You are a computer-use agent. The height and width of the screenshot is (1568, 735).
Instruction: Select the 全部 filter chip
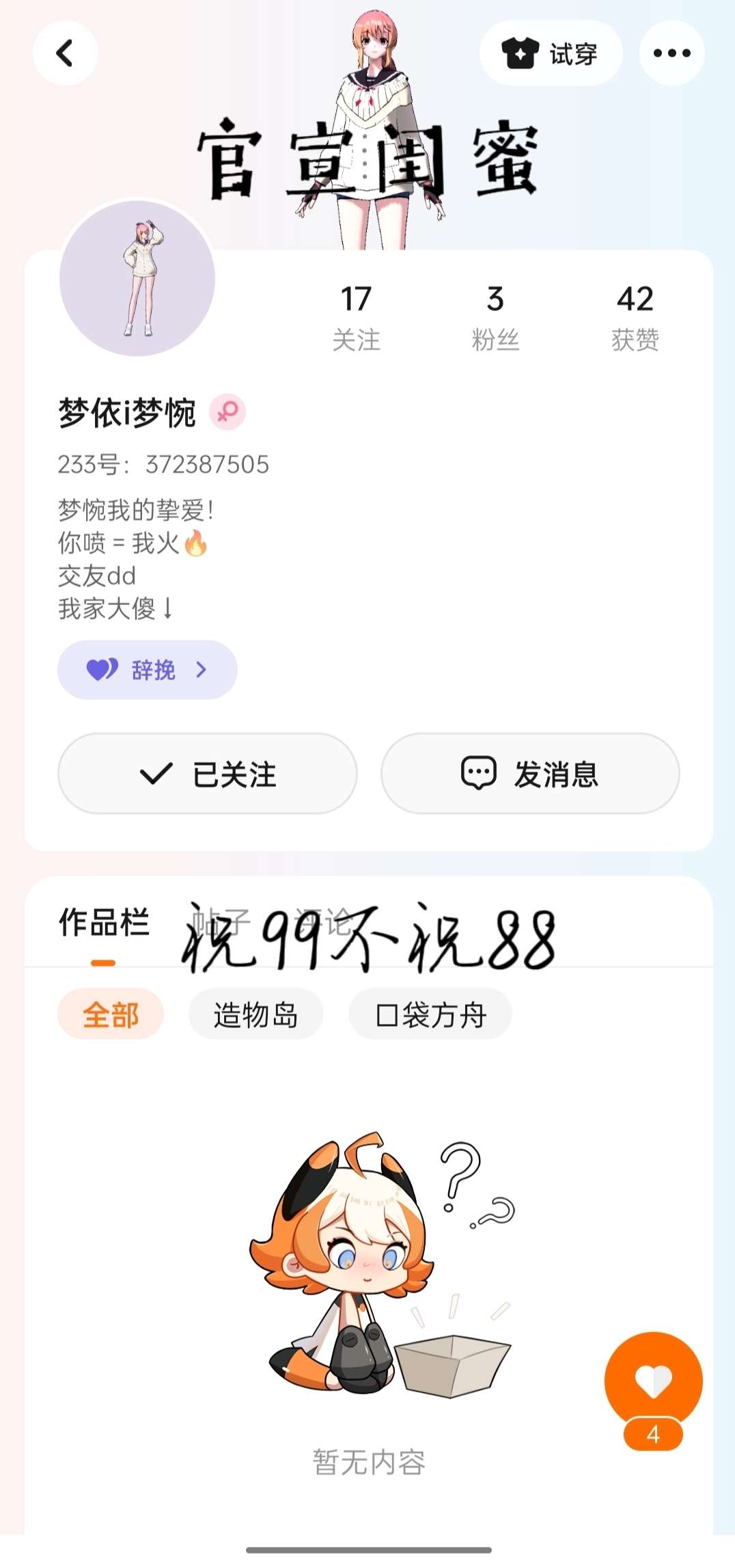click(111, 1014)
